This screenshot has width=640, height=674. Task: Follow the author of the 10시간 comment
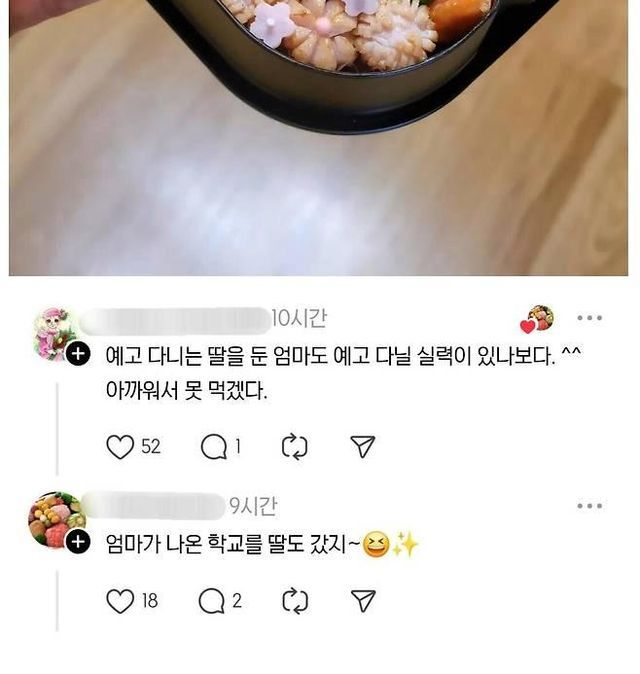[x=78, y=353]
